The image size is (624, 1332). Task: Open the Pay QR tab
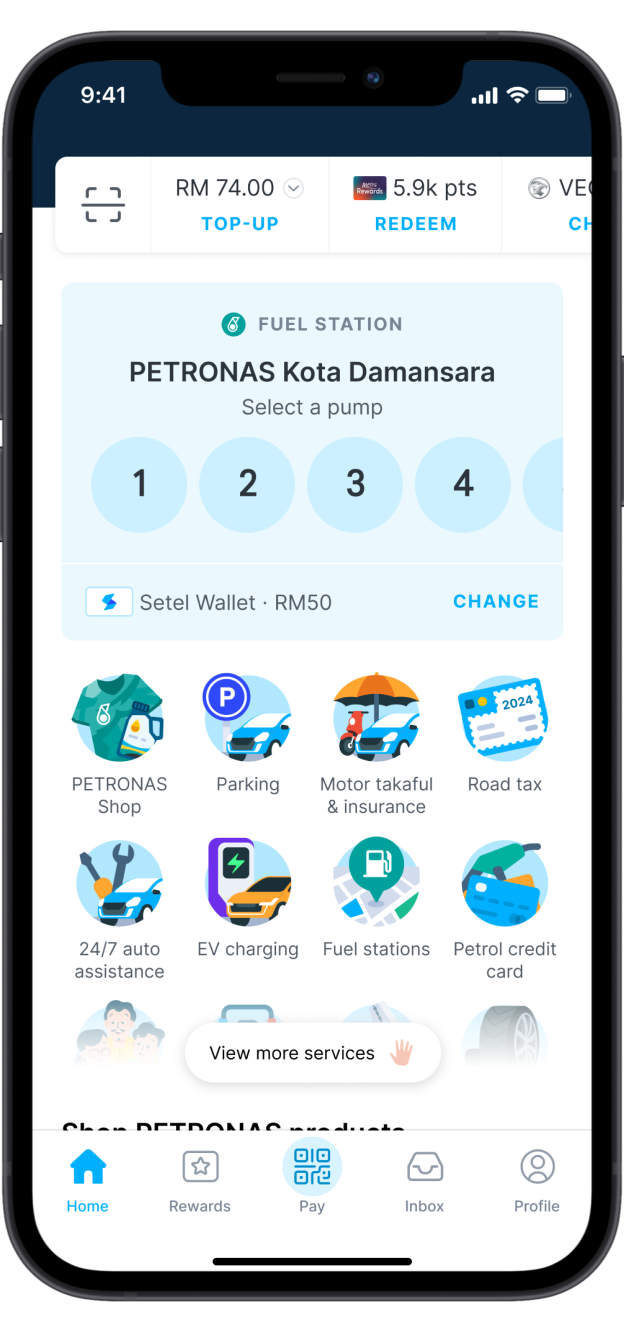(x=312, y=1170)
